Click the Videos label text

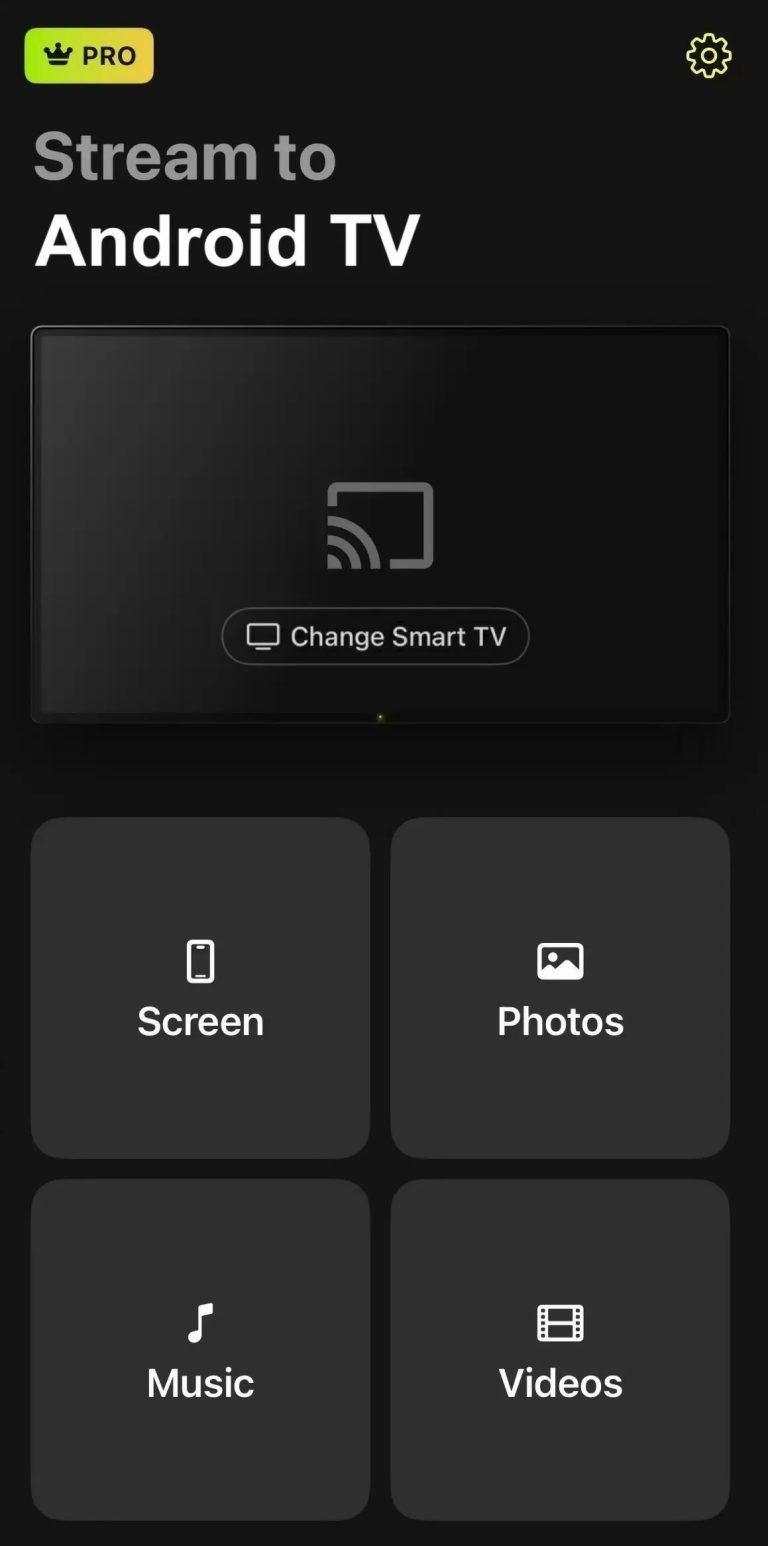559,1383
